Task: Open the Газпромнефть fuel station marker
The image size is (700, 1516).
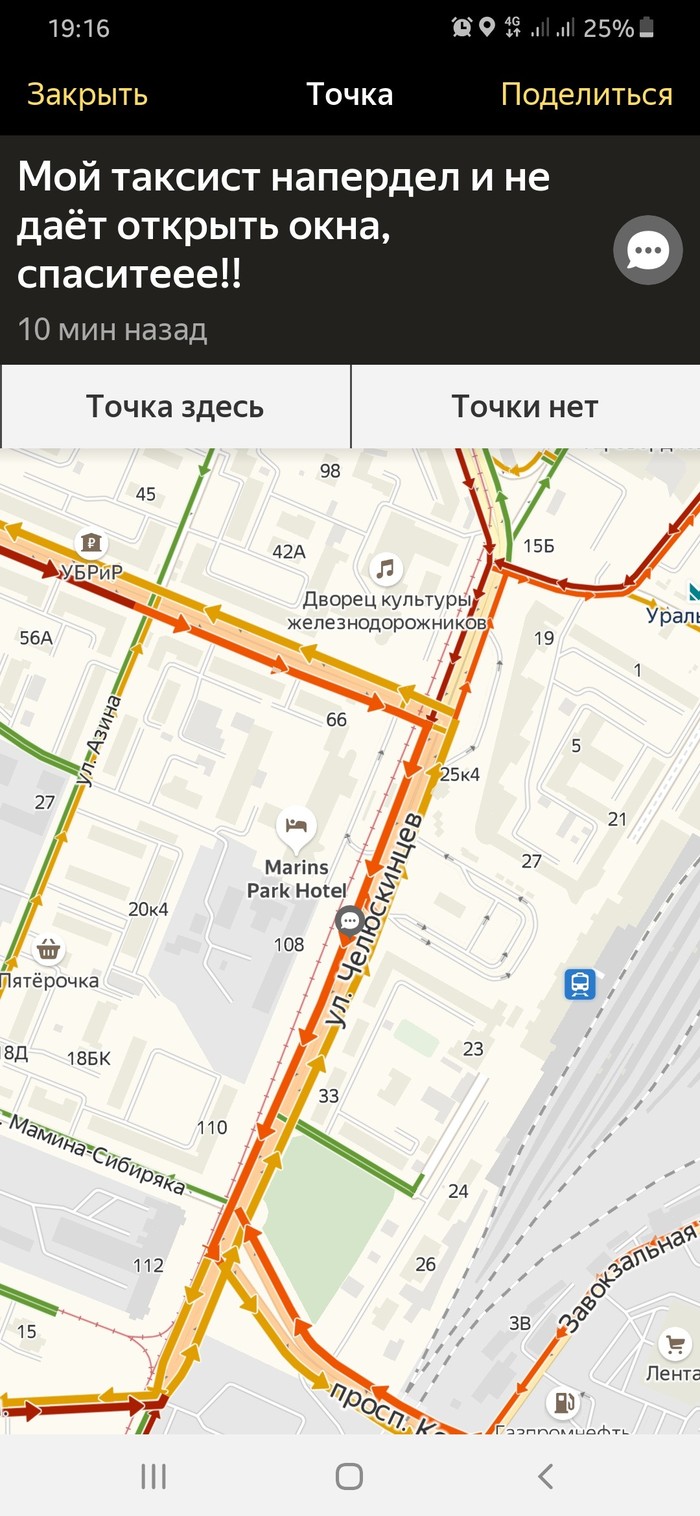Action: [x=564, y=1403]
